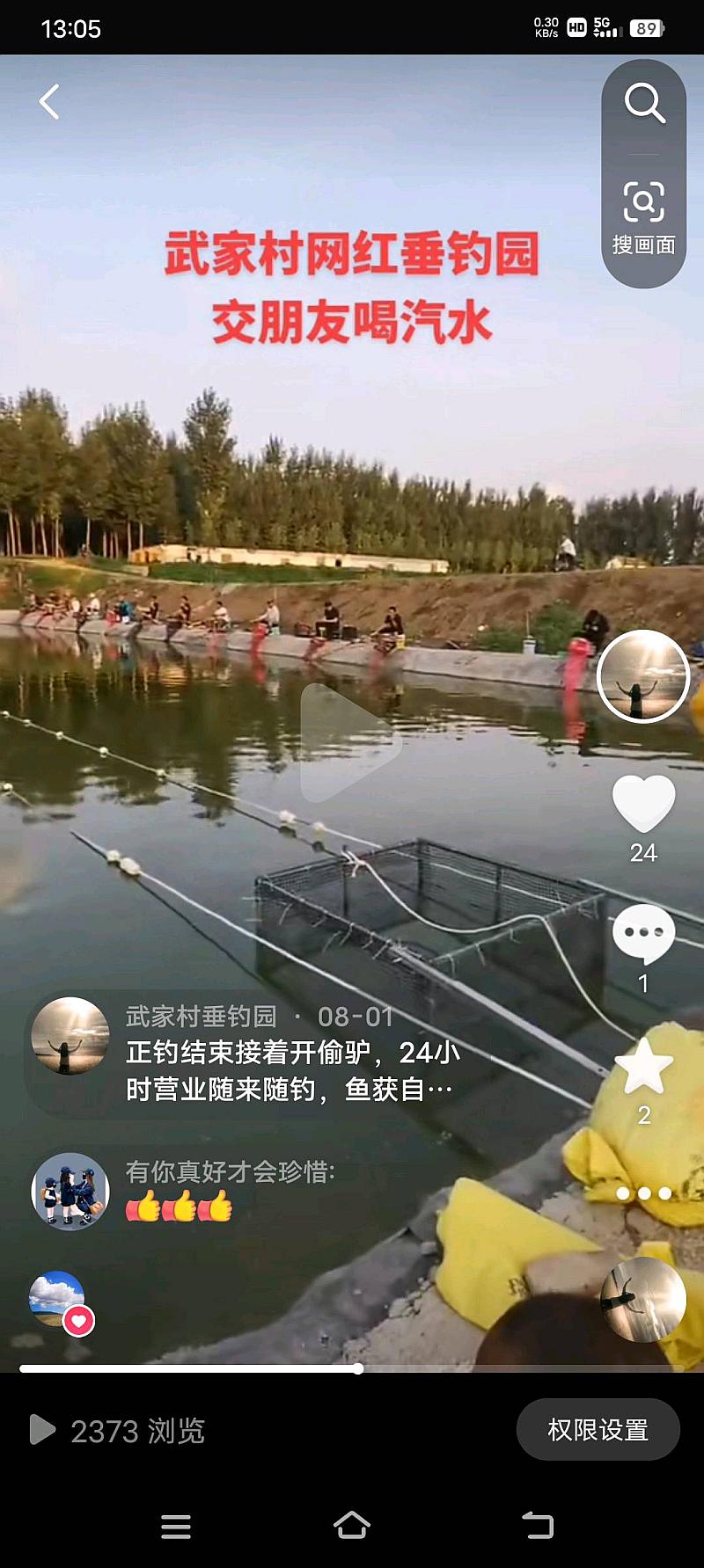Screen dimensions: 704x1568
Task: Open the author's avatar above the heart
Action: 643,676
